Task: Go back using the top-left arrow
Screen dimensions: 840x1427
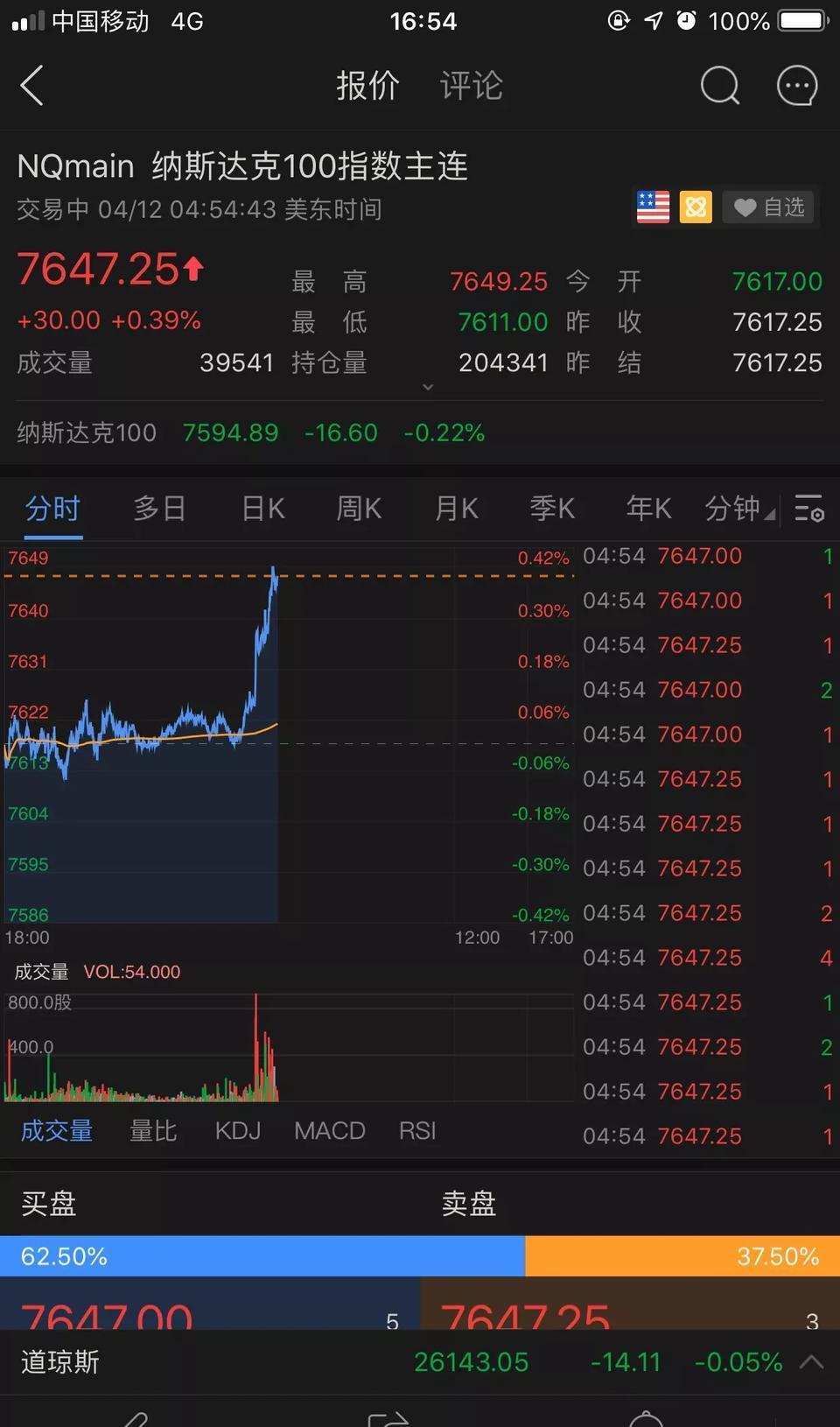Action: click(31, 86)
